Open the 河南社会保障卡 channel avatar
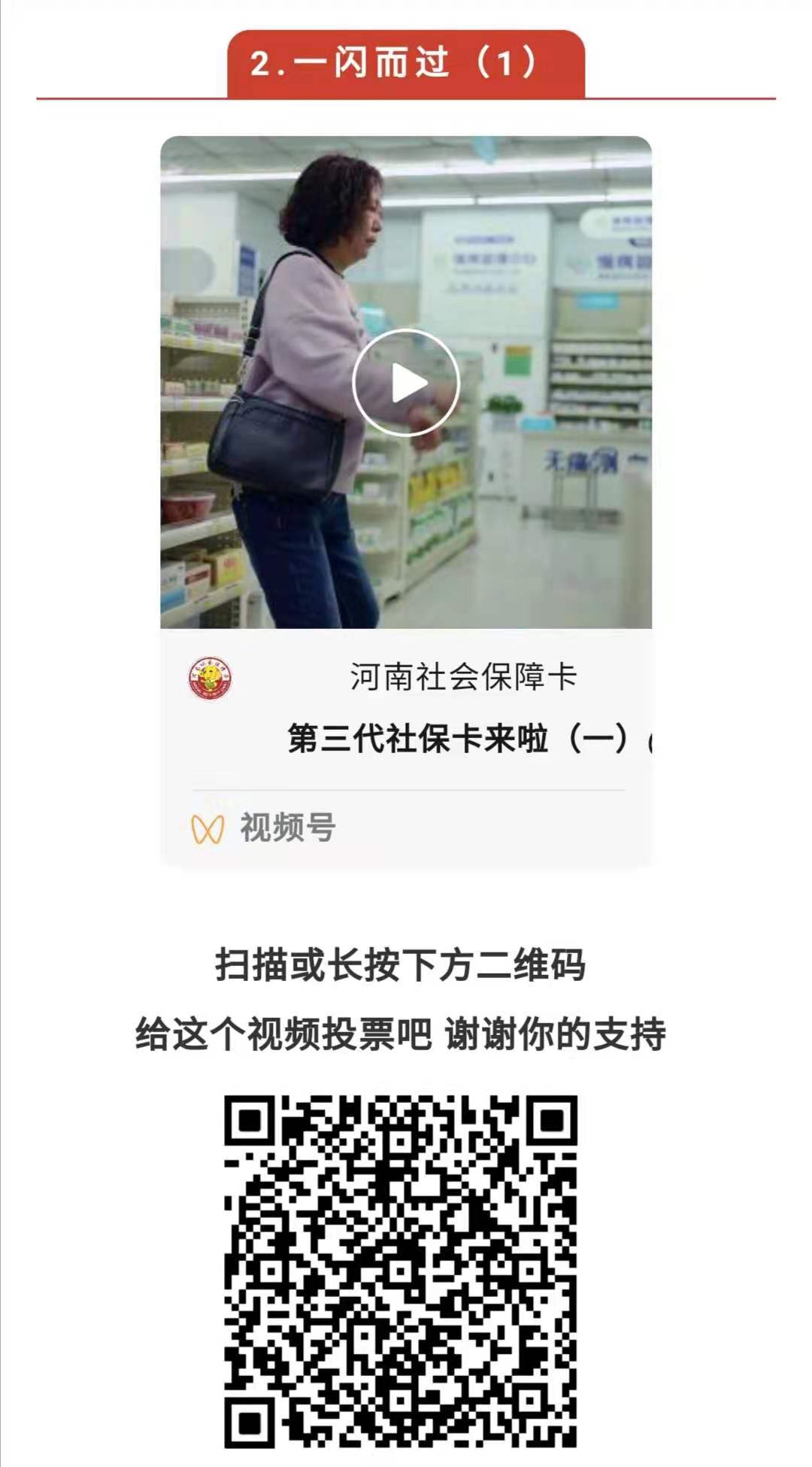 click(x=210, y=679)
